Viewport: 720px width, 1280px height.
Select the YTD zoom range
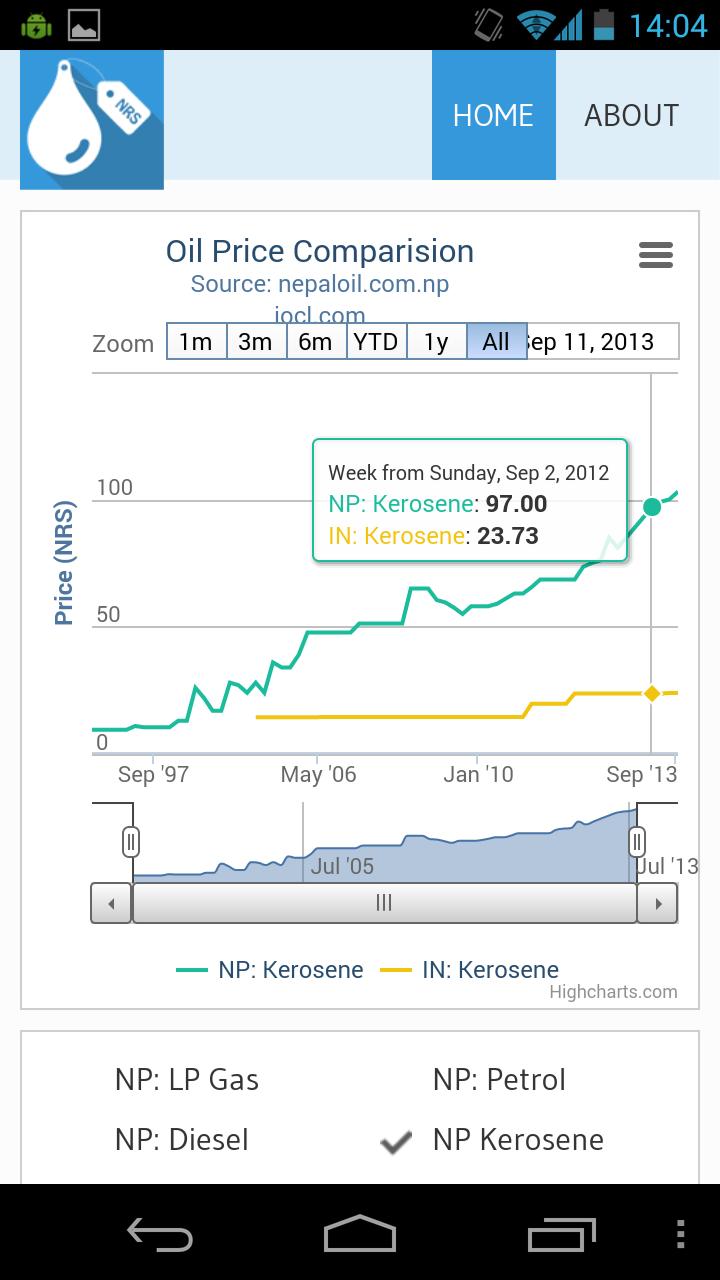click(x=376, y=342)
